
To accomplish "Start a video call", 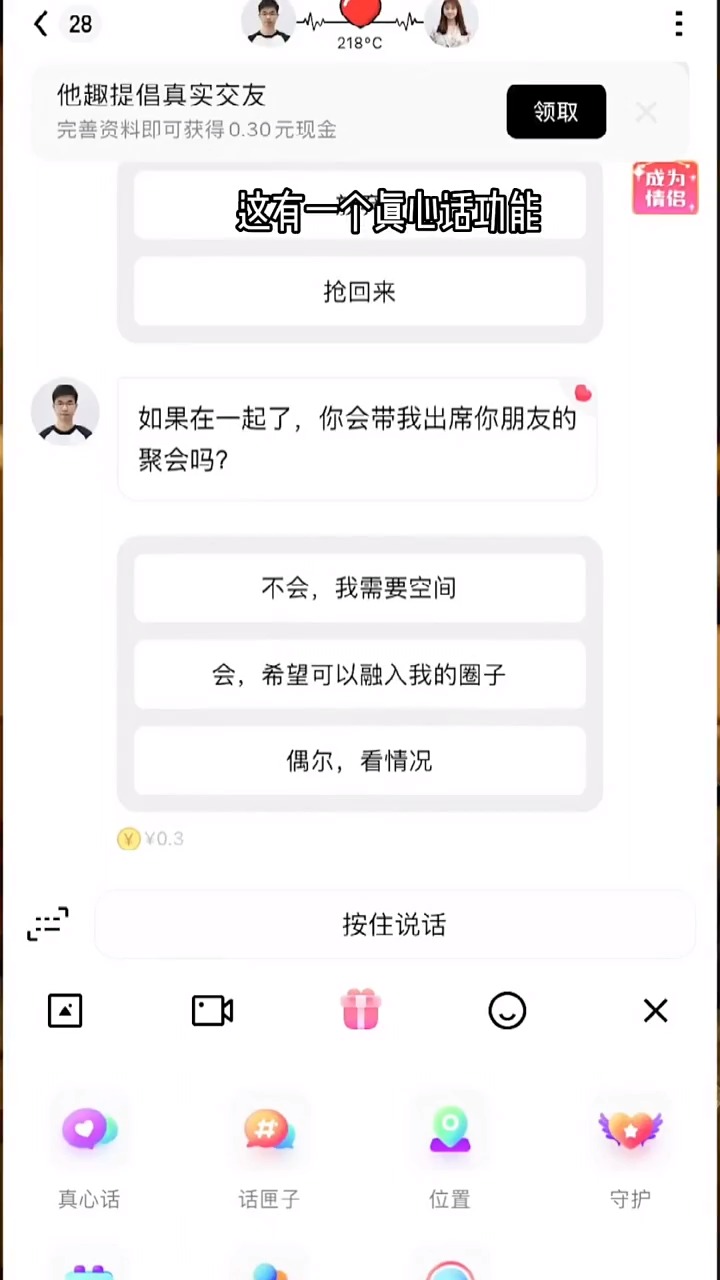I will pyautogui.click(x=212, y=1011).
